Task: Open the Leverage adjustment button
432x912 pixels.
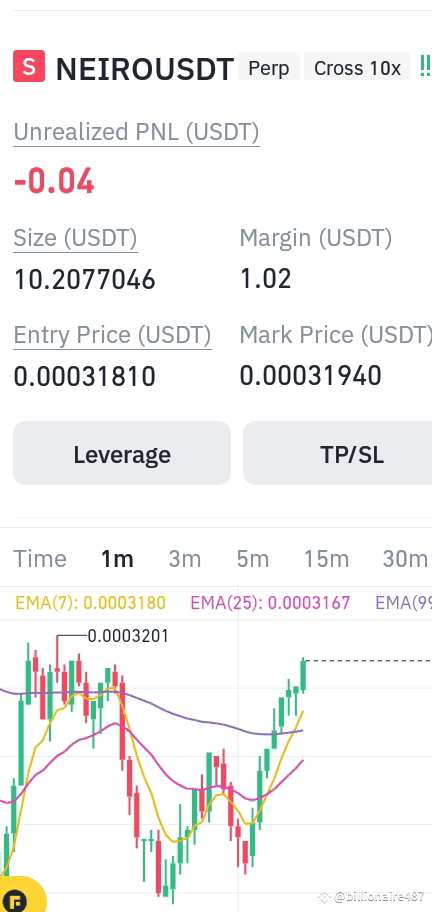Action: [122, 454]
